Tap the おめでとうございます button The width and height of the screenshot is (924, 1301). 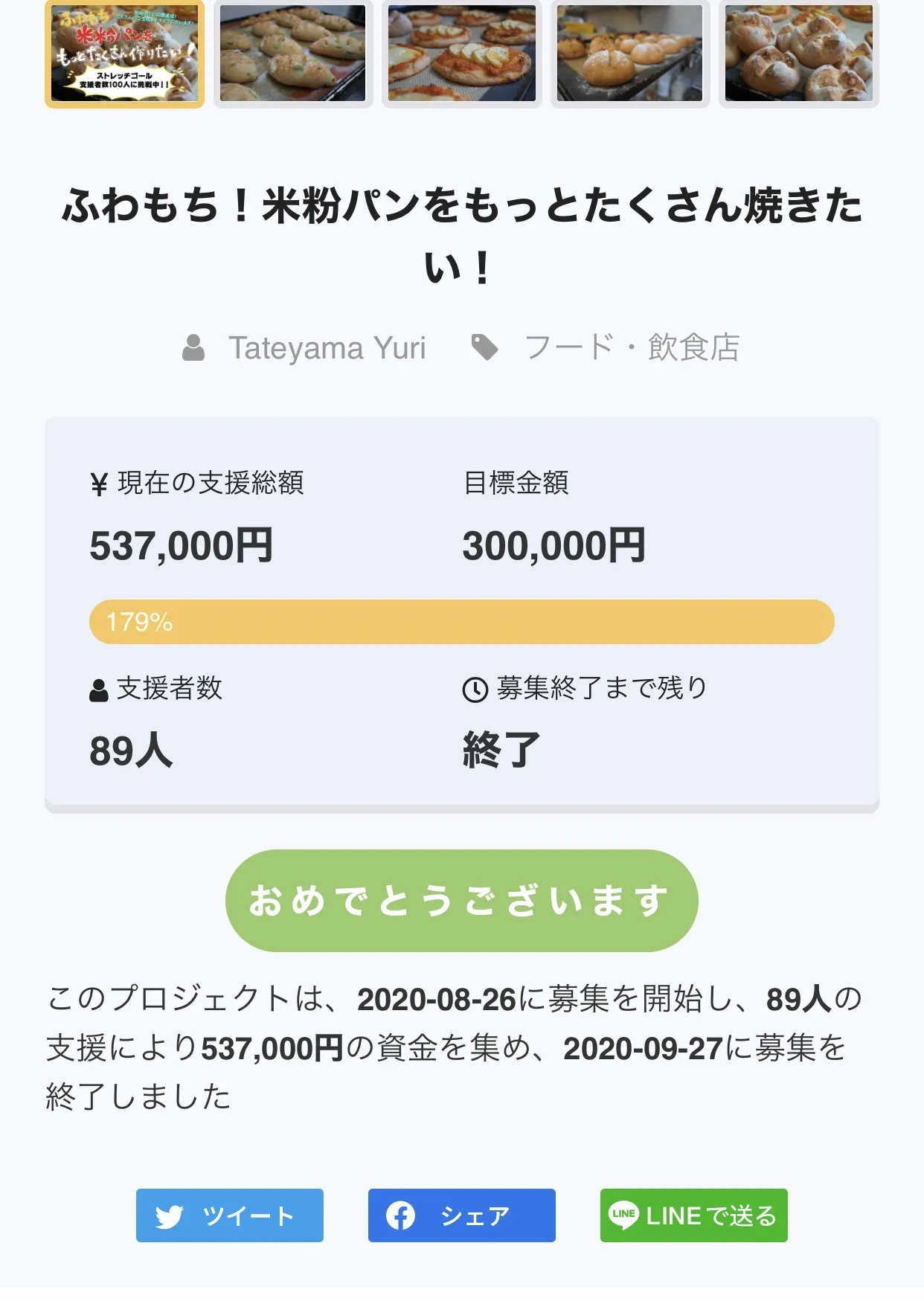coord(461,900)
